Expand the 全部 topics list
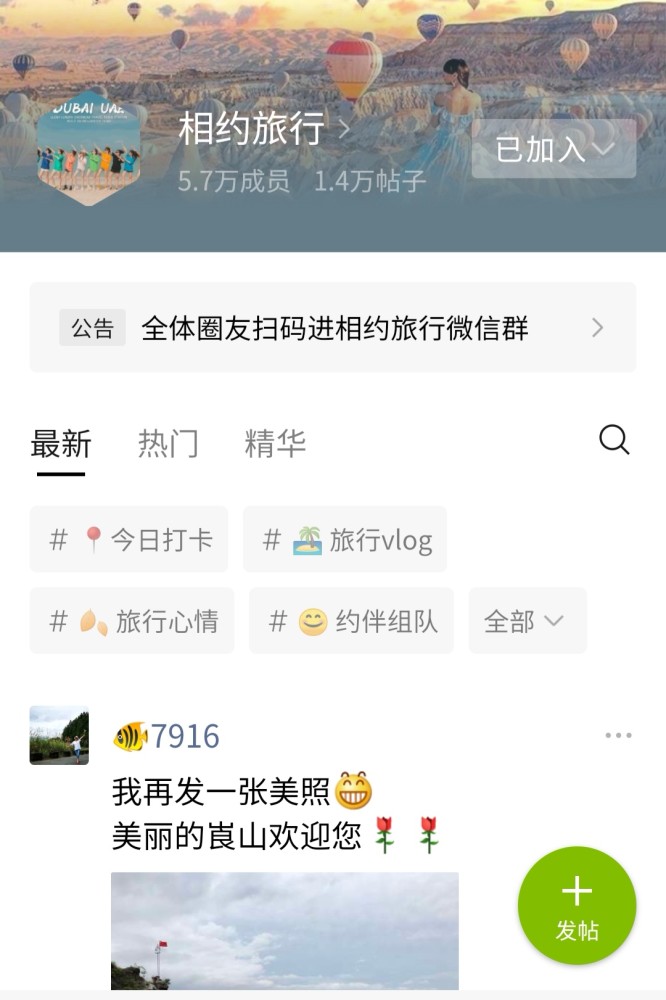 pos(527,621)
